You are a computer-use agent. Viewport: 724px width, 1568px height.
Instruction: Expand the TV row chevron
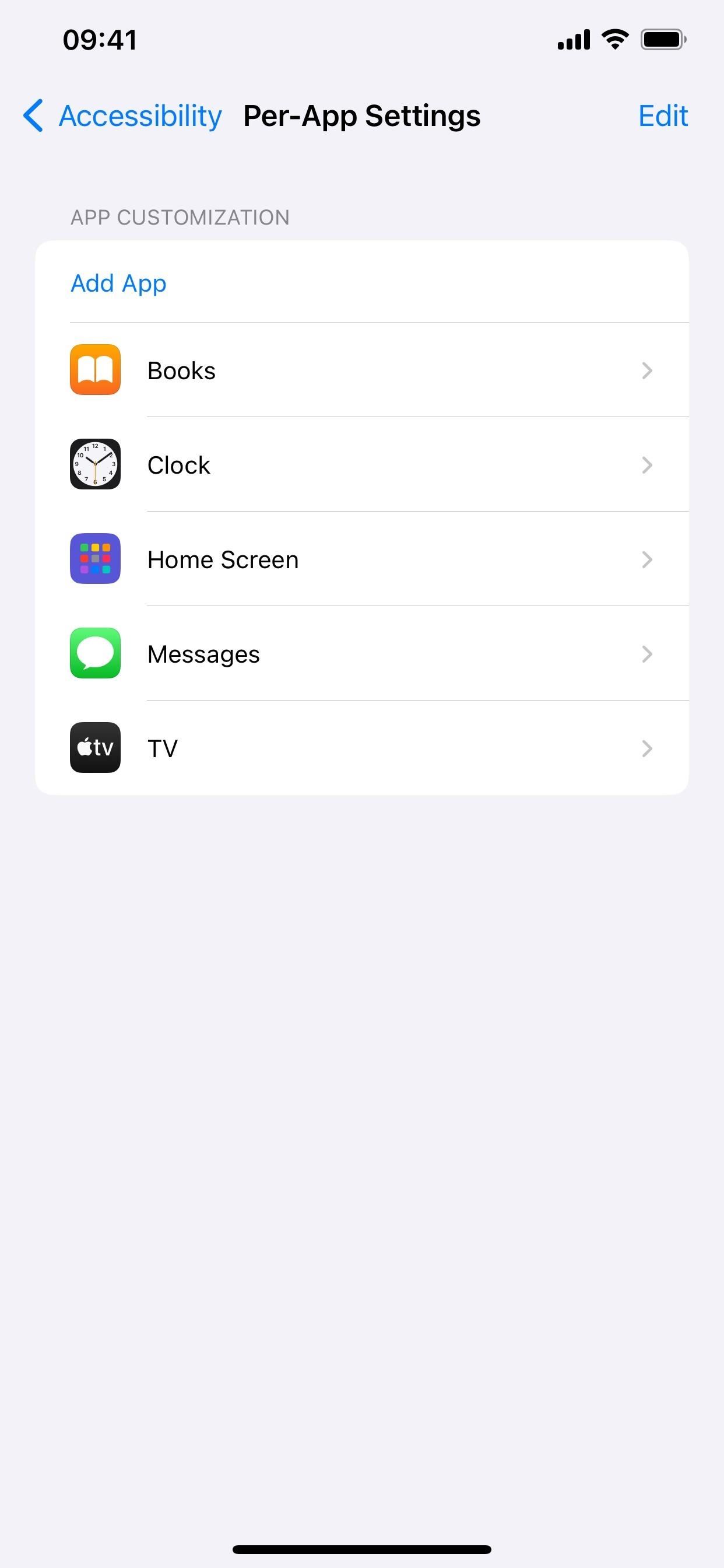[x=646, y=748]
